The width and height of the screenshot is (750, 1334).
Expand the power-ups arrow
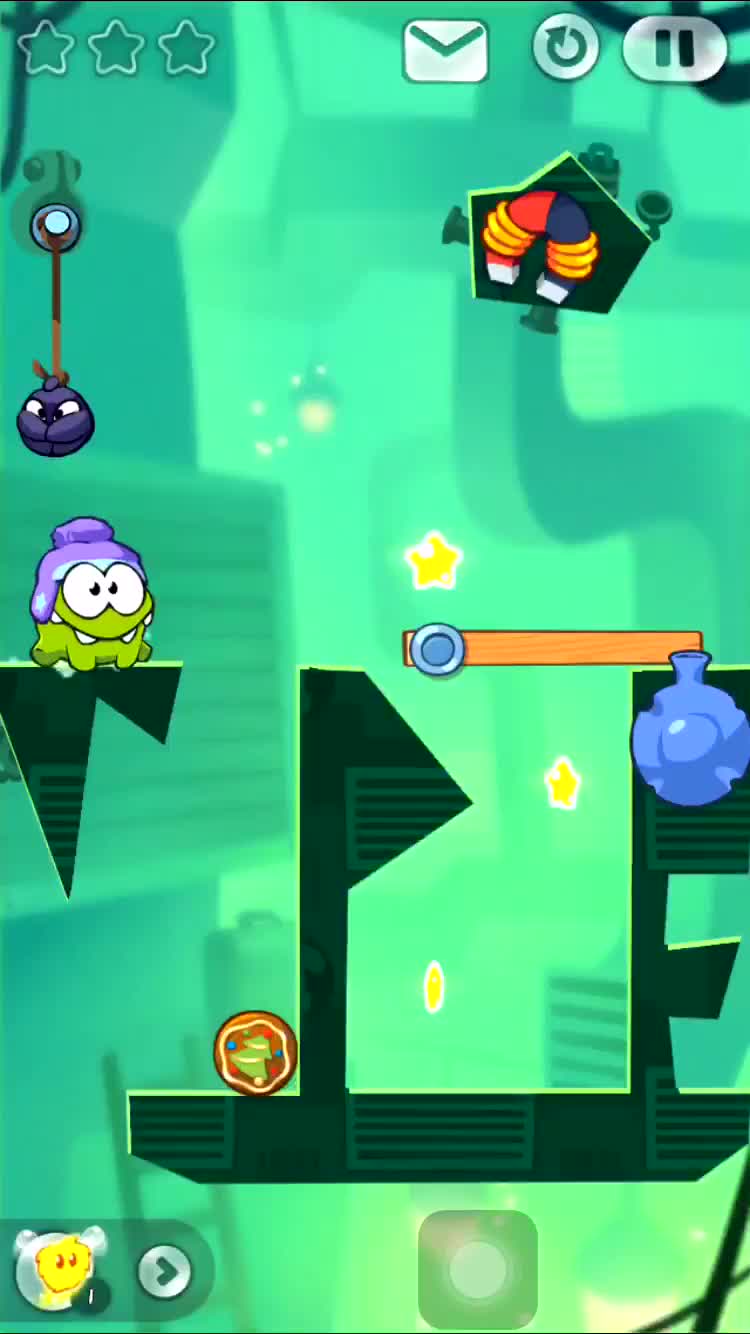164,1270
